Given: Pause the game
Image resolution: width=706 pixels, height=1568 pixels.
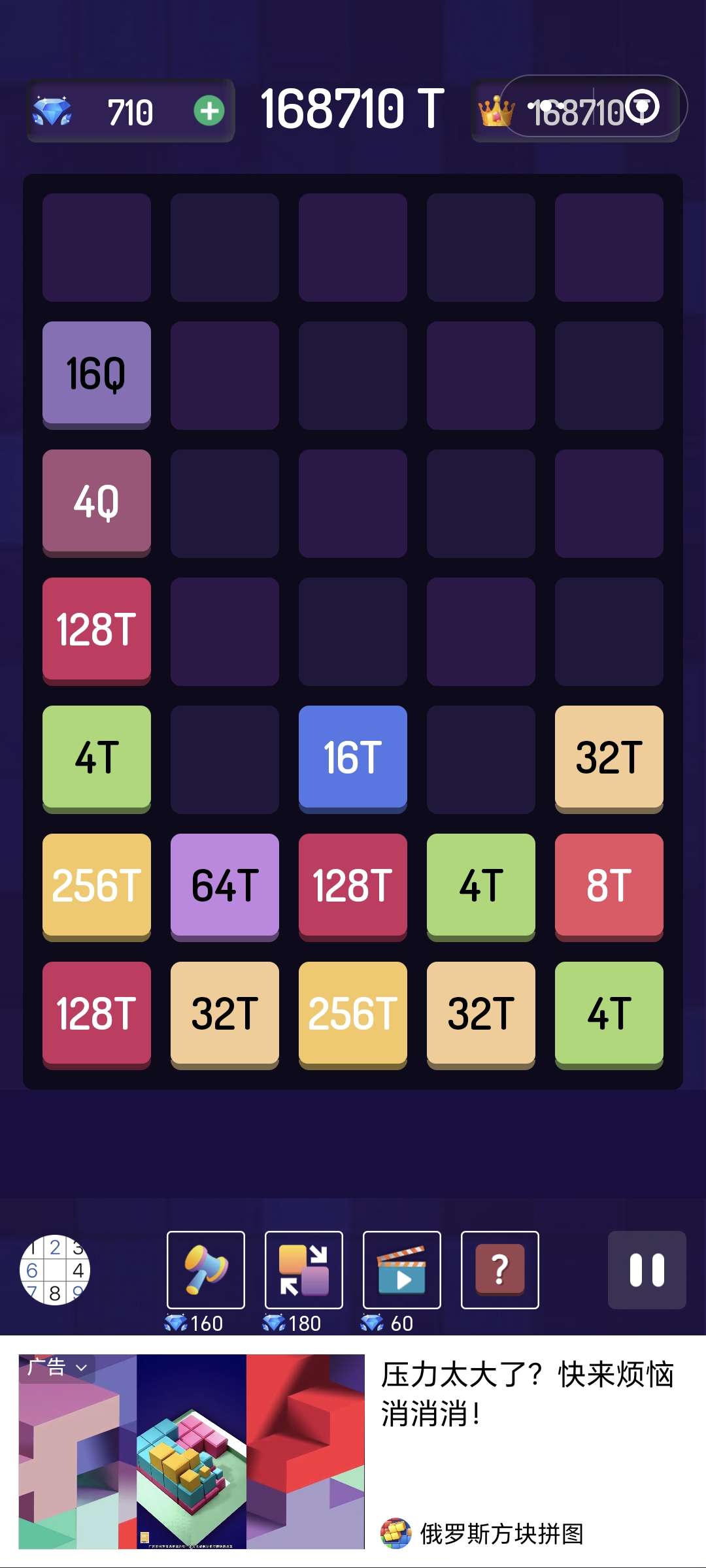Looking at the screenshot, I should click(647, 1270).
